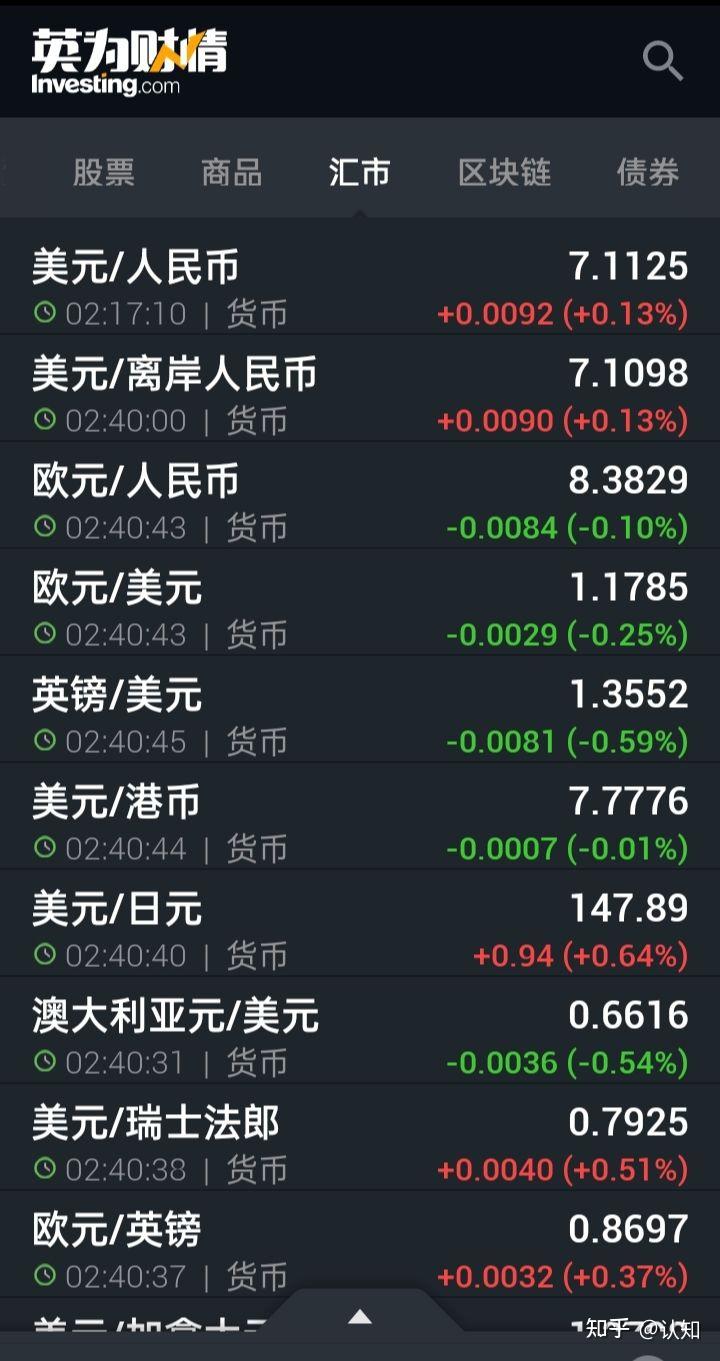This screenshot has height=1361, width=720.
Task: Switch to the 股票 tab
Action: pyautogui.click(x=105, y=172)
